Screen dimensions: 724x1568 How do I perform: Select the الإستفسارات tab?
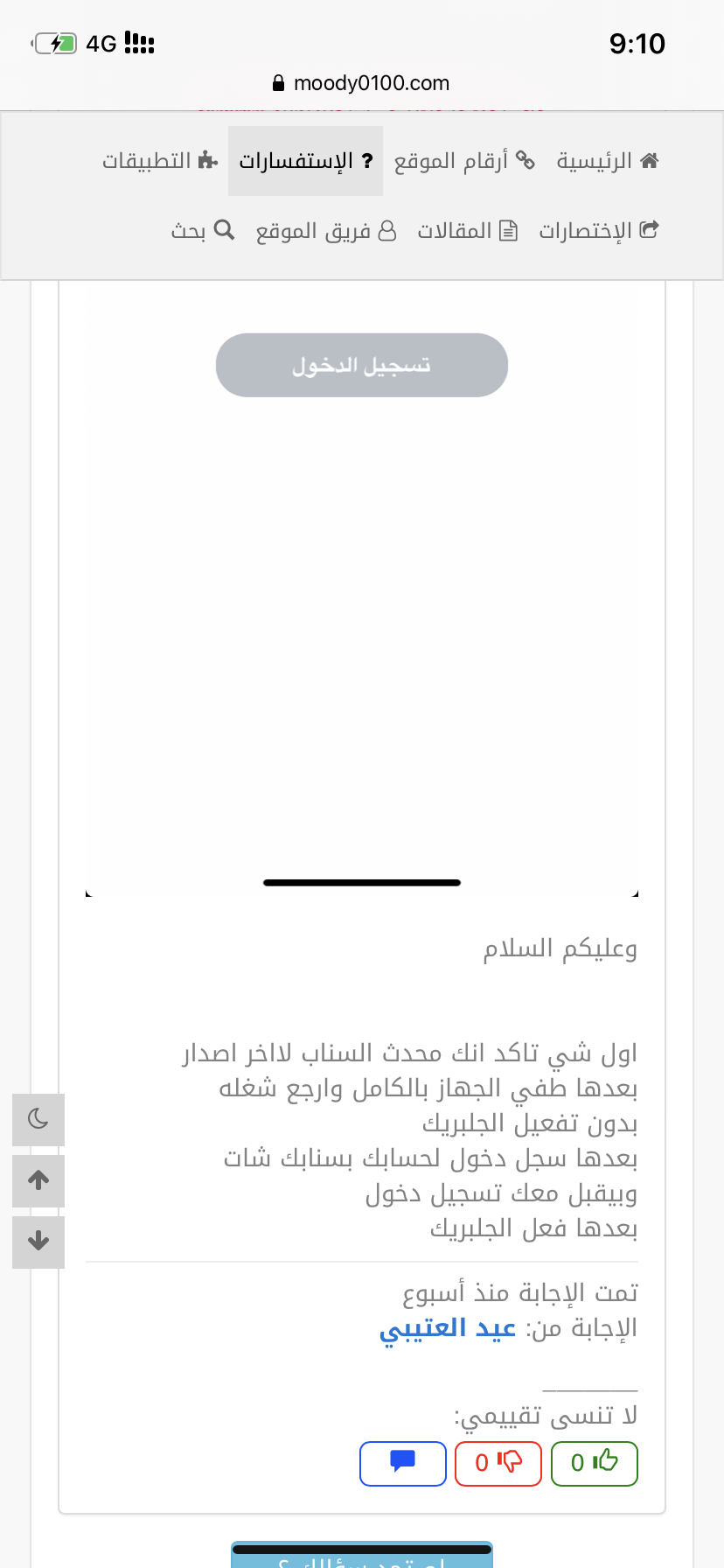coord(306,161)
